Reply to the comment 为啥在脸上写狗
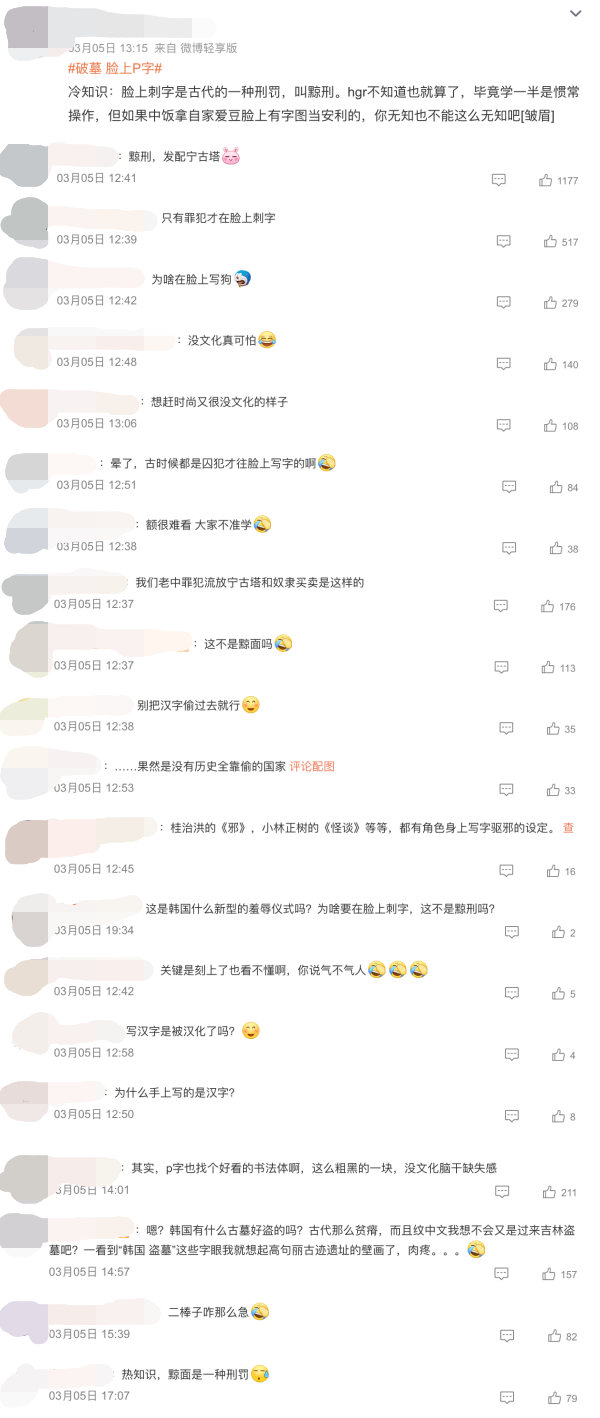 (504, 302)
